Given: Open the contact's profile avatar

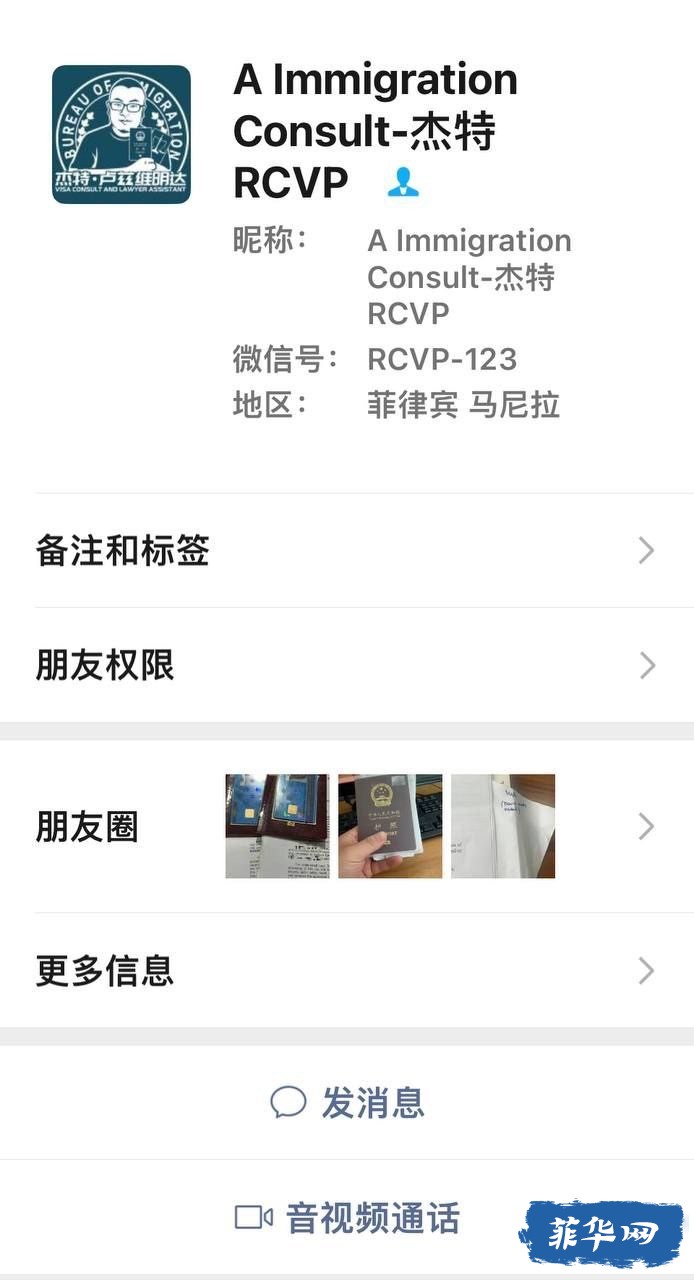Looking at the screenshot, I should point(121,135).
